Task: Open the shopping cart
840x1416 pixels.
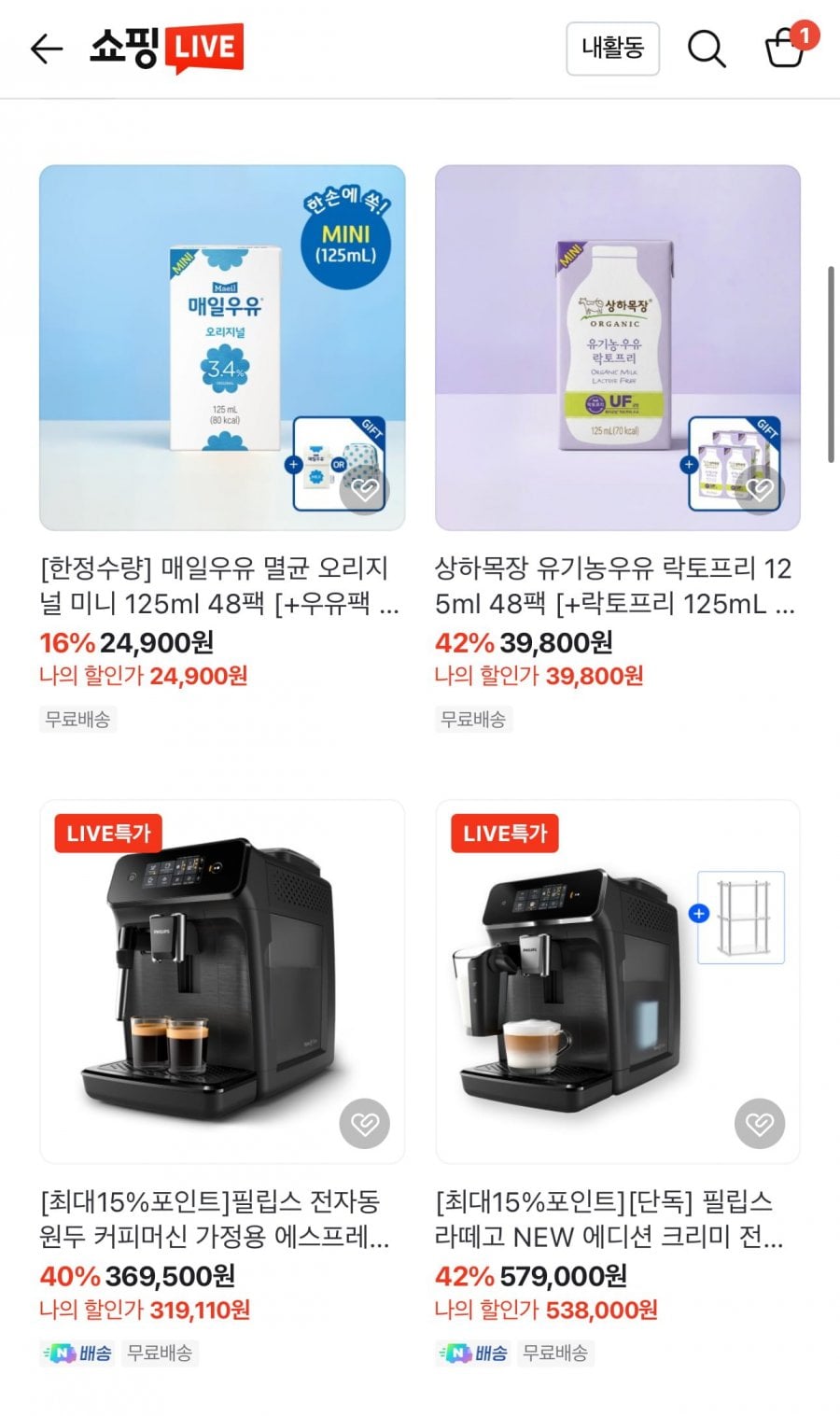Action: point(785,49)
